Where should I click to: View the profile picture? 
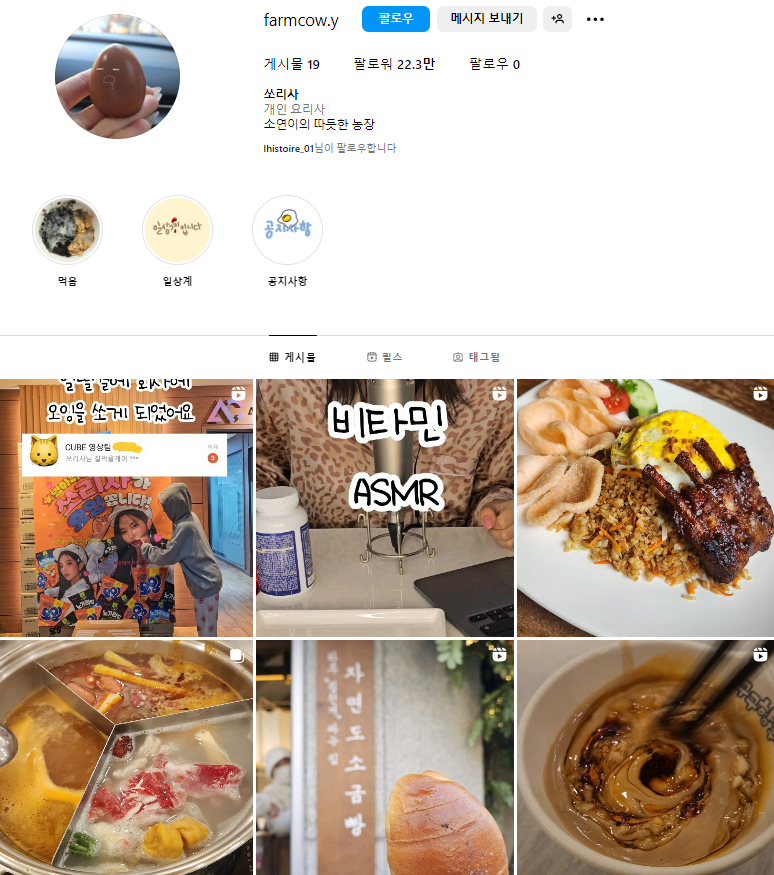click(117, 76)
